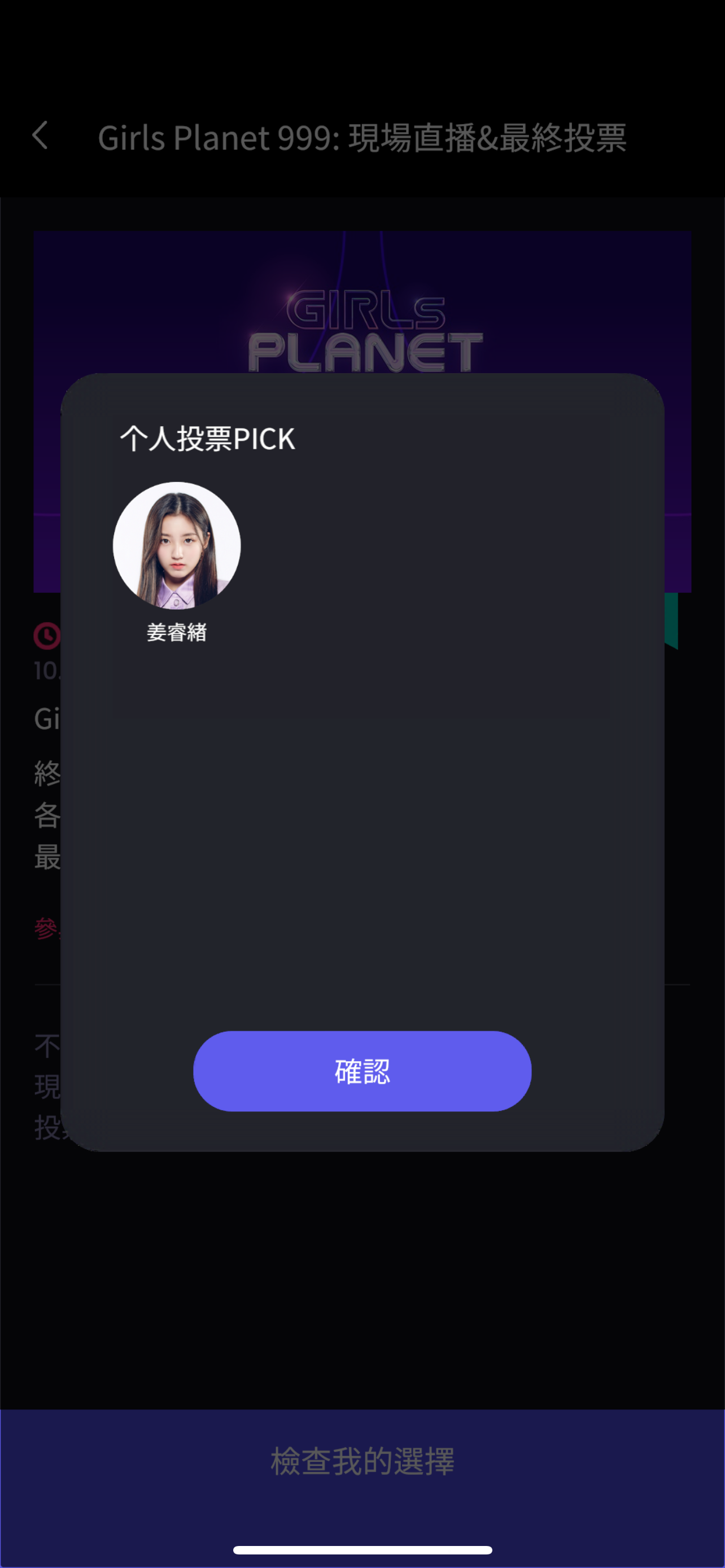Tap the back arrow in the header
Image resolution: width=725 pixels, height=1568 pixels.
40,135
